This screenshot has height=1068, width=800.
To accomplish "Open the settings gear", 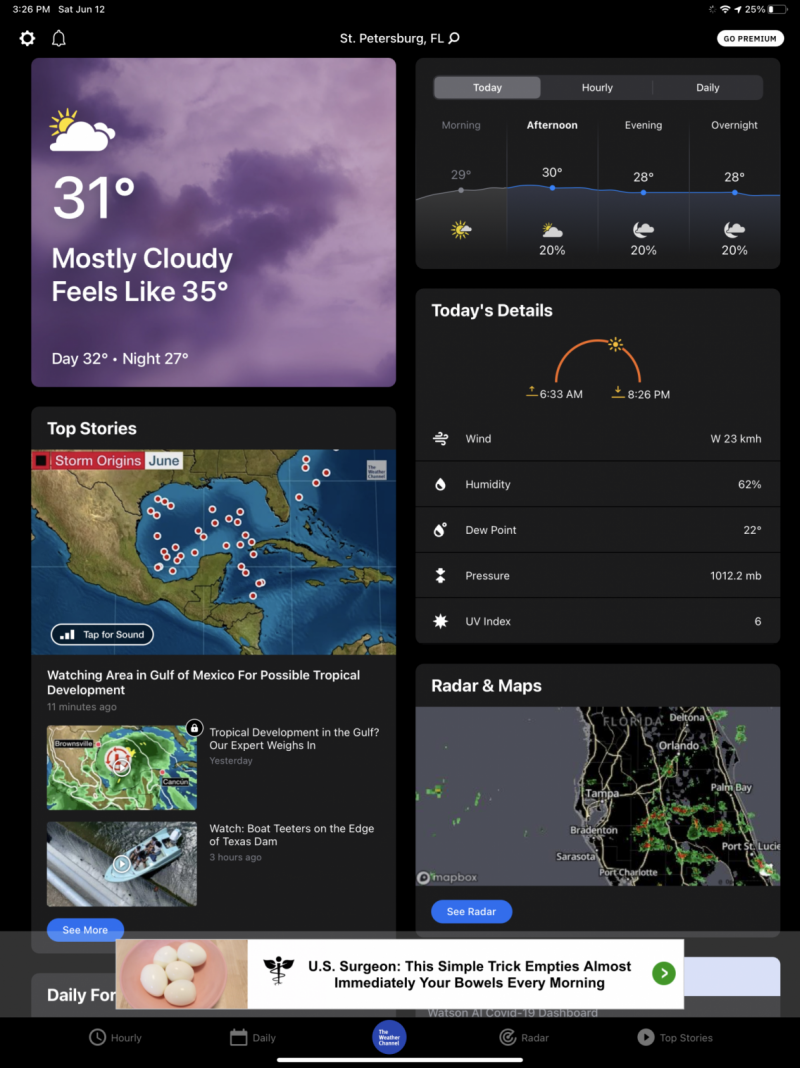I will (x=27, y=39).
